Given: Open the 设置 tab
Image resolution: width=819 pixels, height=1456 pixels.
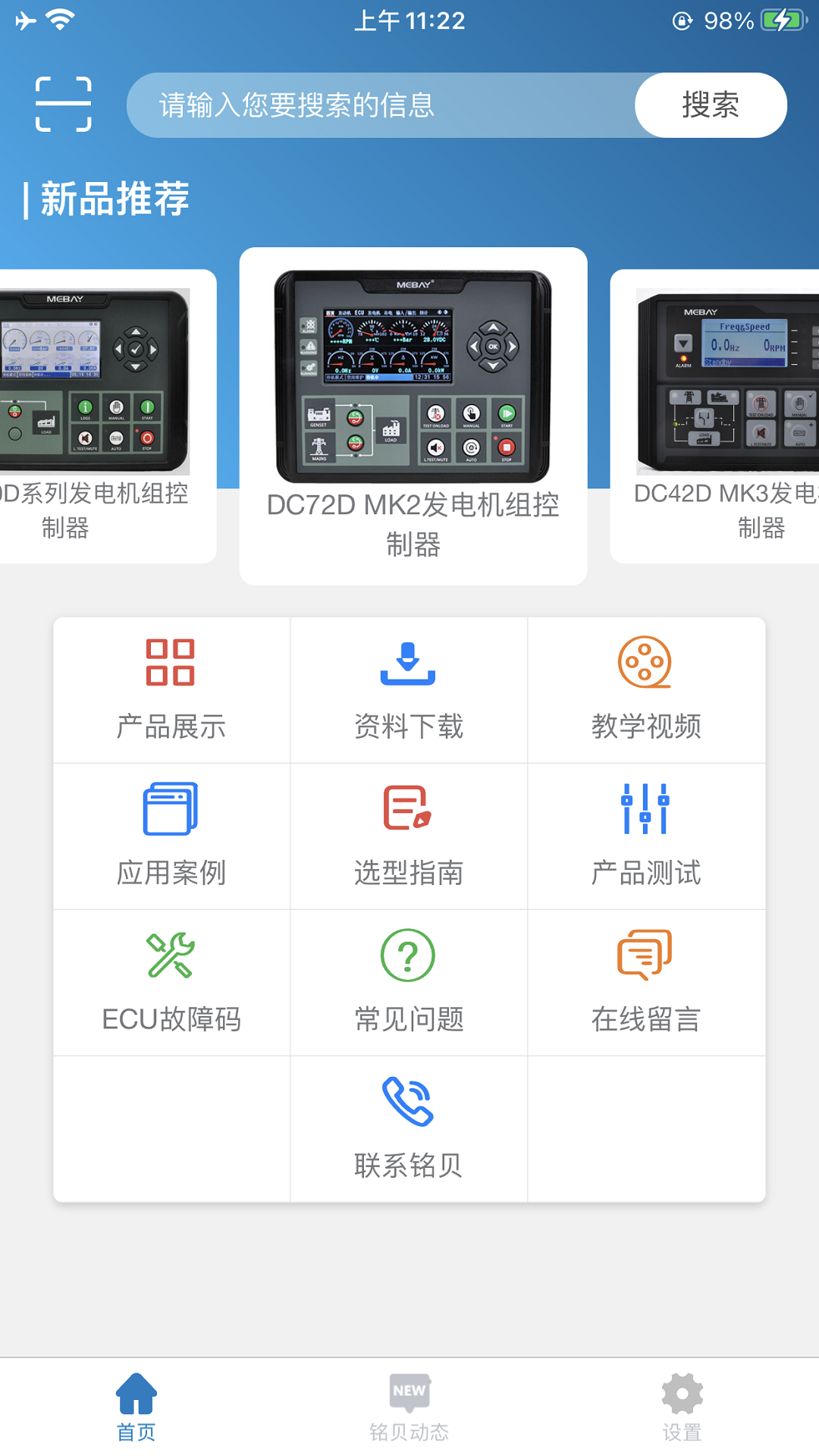Looking at the screenshot, I should (682, 1407).
